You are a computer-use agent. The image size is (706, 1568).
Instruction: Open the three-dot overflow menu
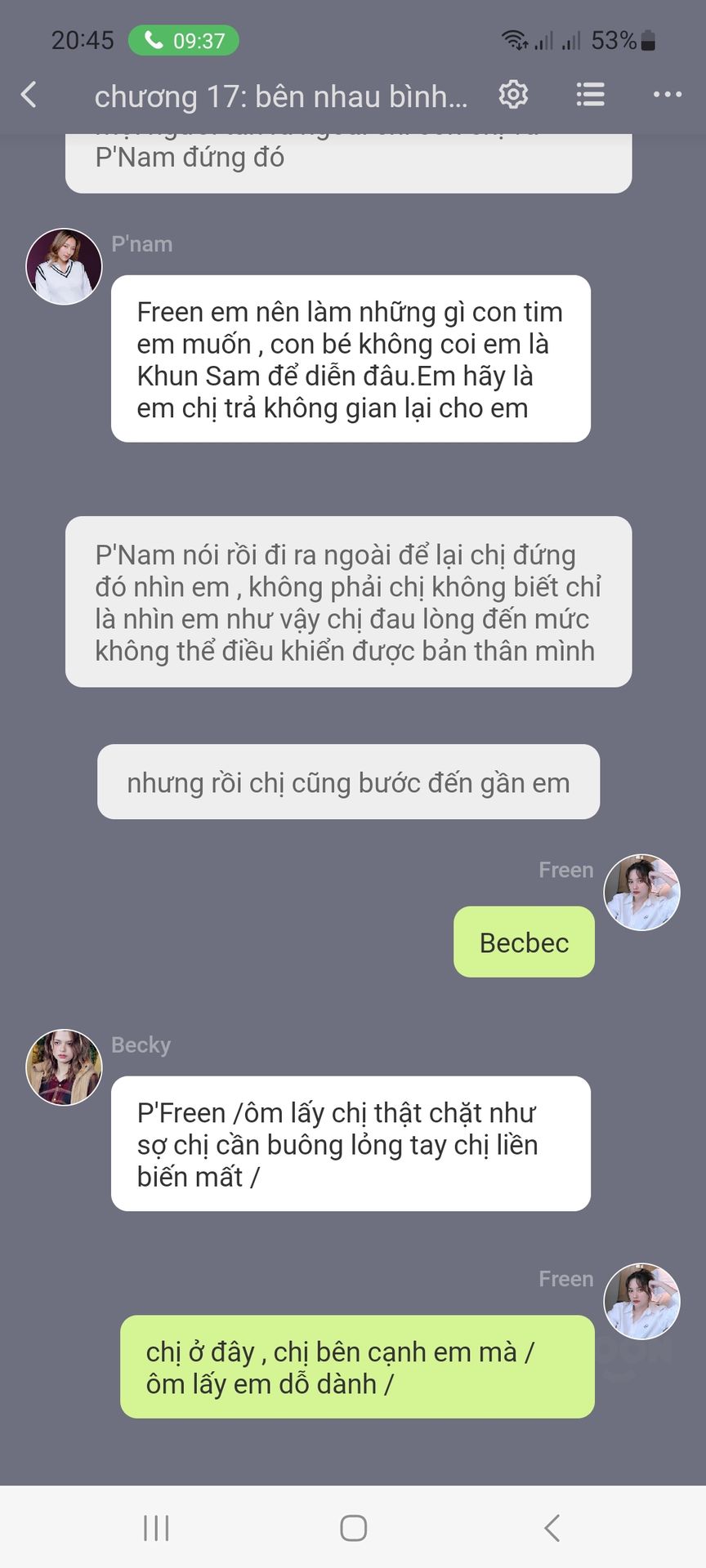[667, 96]
